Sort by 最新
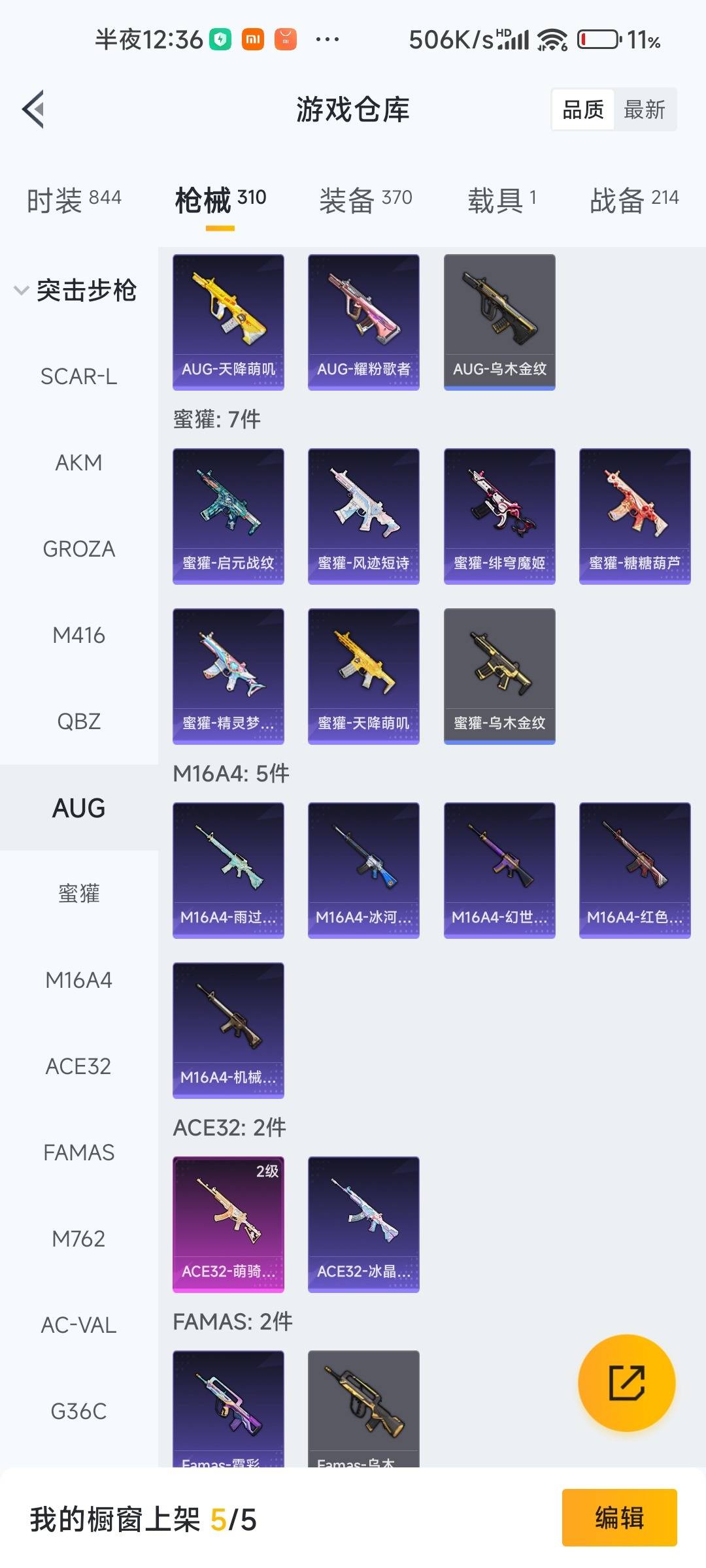This screenshot has height=1568, width=706. (x=644, y=110)
